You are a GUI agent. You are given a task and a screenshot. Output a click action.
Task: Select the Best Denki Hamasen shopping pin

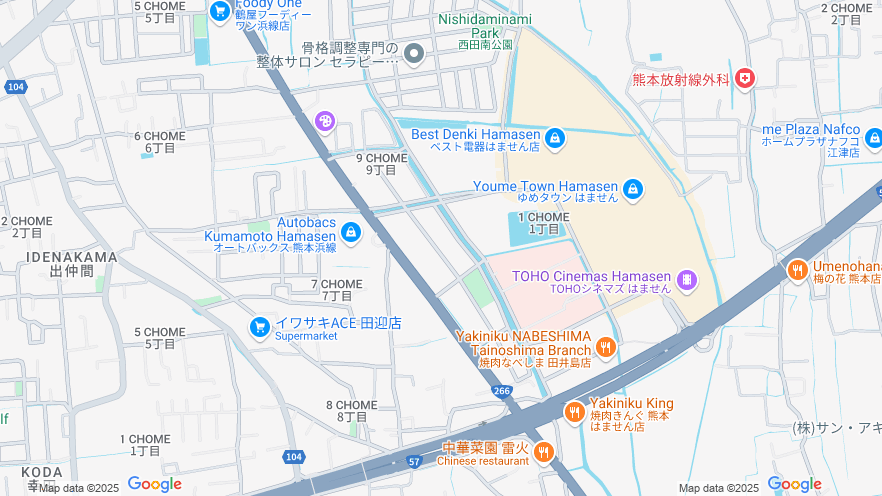click(x=555, y=138)
